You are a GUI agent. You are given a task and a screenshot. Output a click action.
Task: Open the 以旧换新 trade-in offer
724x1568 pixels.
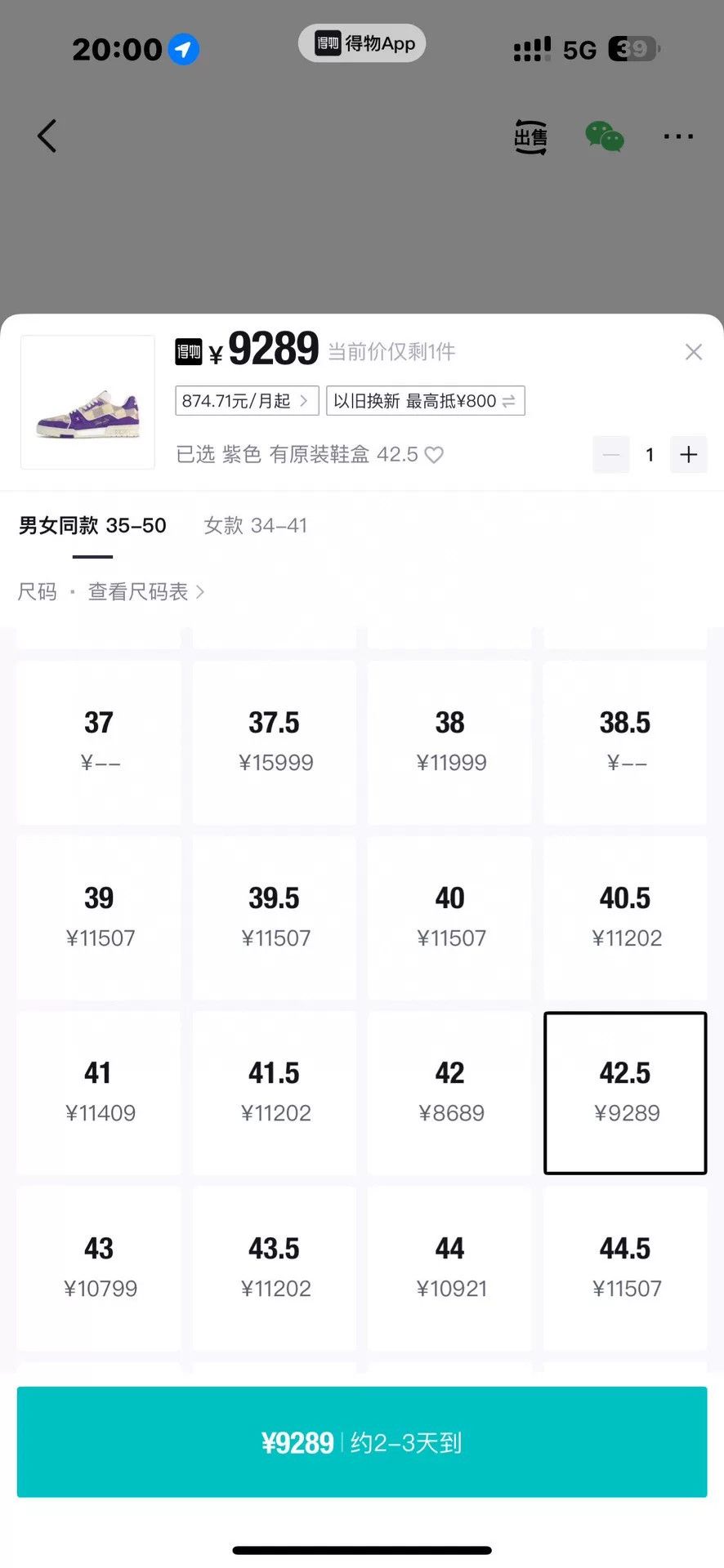tap(425, 401)
